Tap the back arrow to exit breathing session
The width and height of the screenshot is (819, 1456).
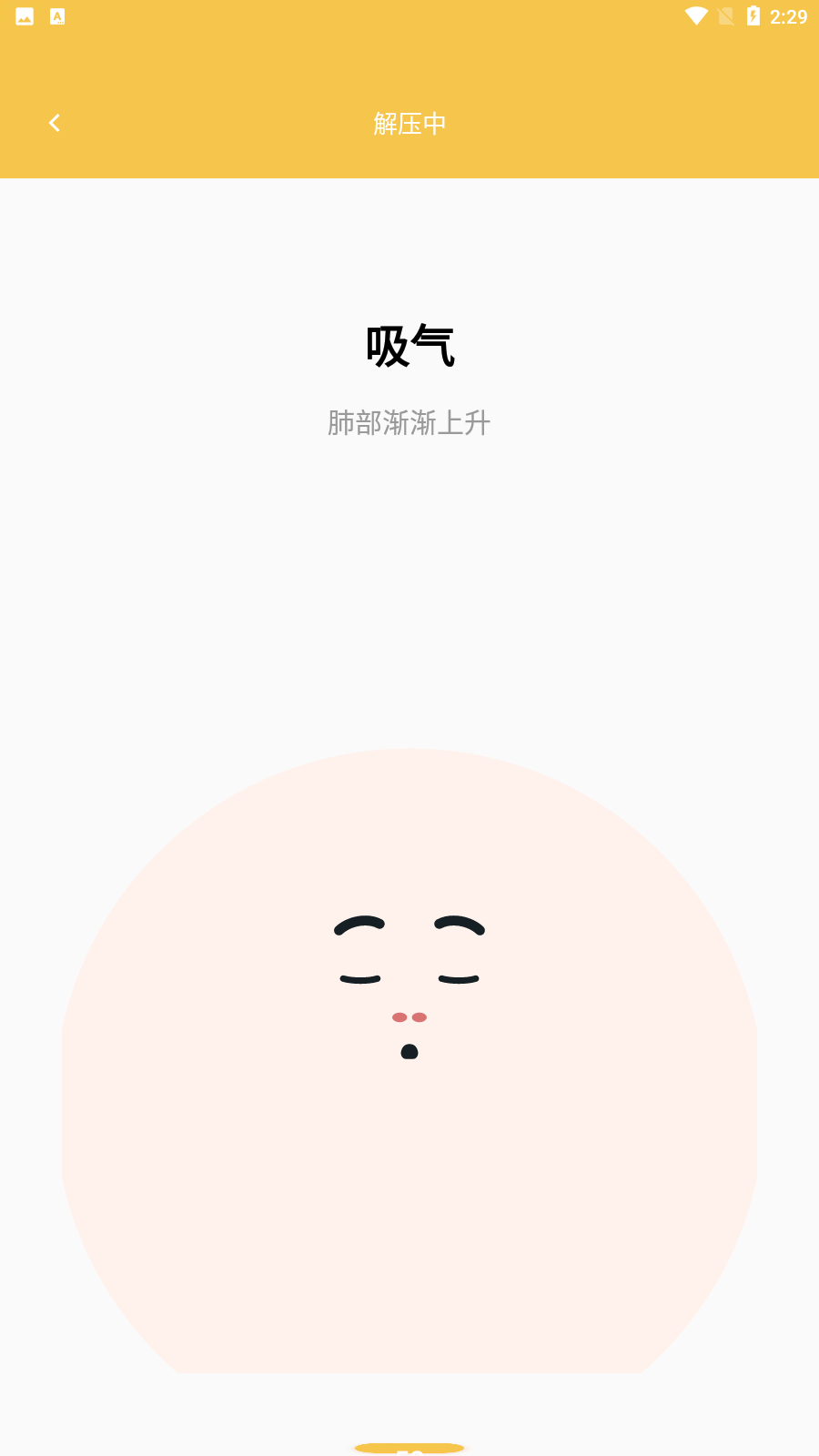point(55,122)
